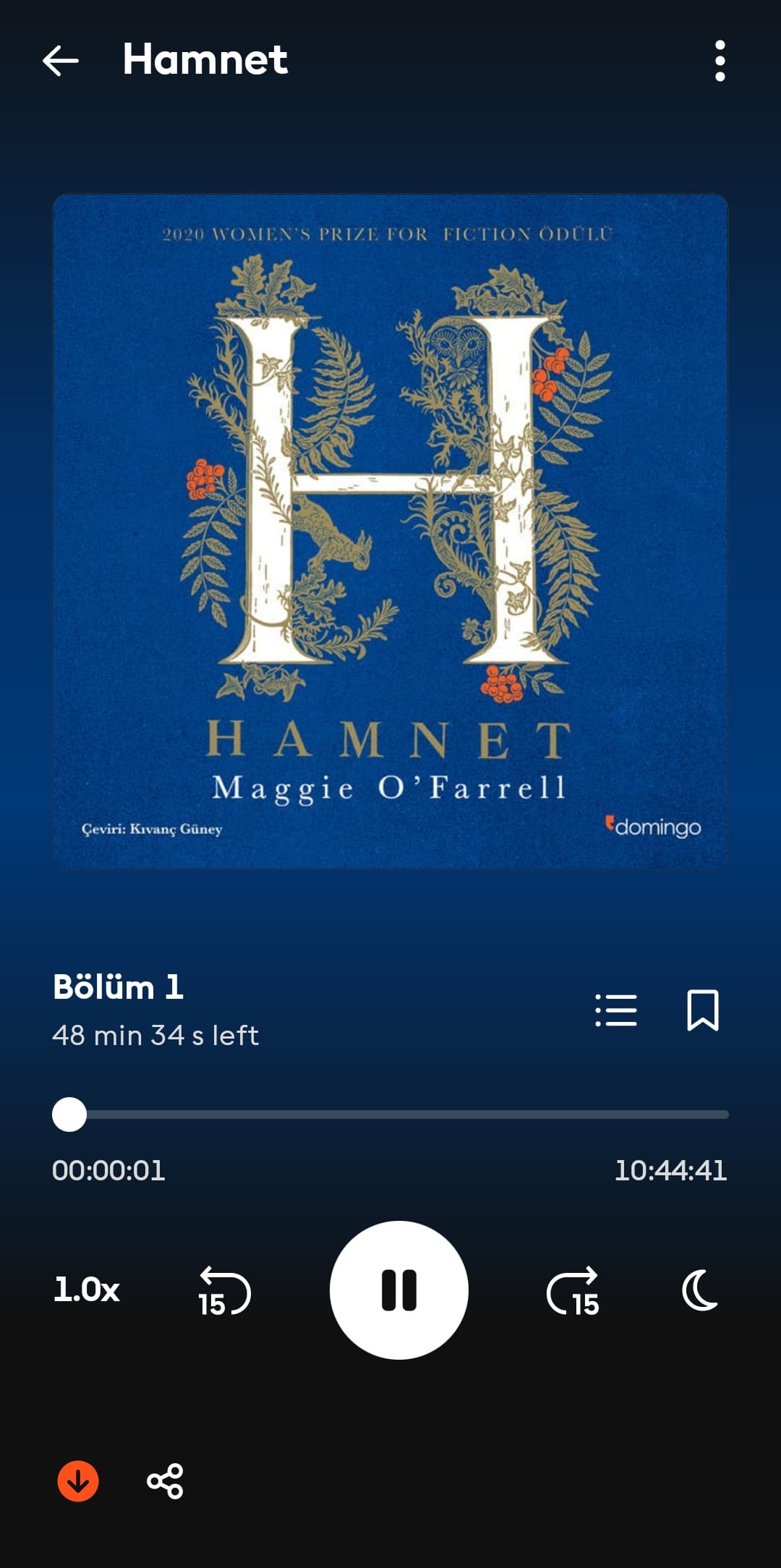Change the 1.0x playback speed
Screen dimensions: 781x1568
tap(87, 1290)
